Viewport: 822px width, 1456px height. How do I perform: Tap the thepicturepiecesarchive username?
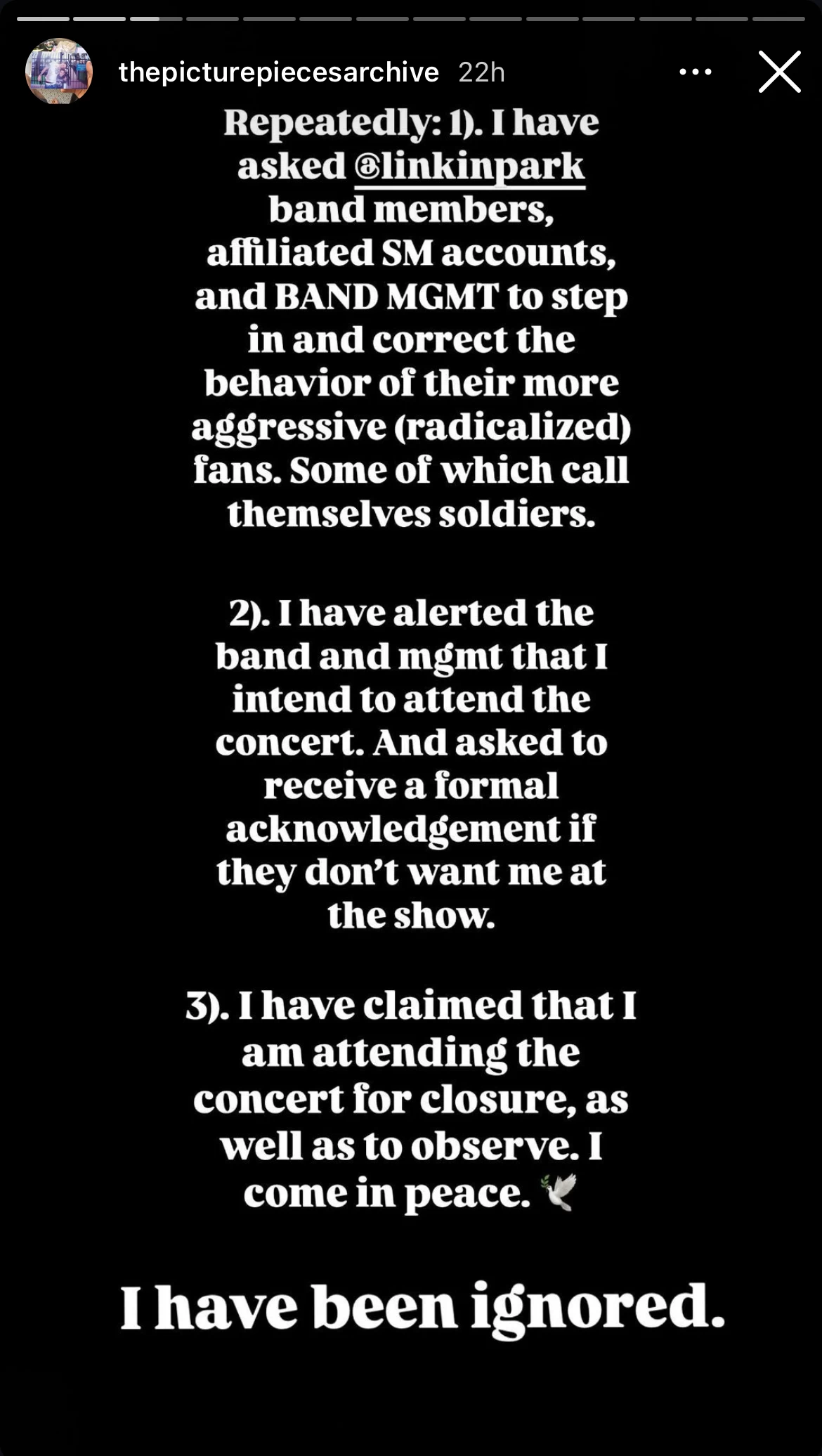pos(279,72)
